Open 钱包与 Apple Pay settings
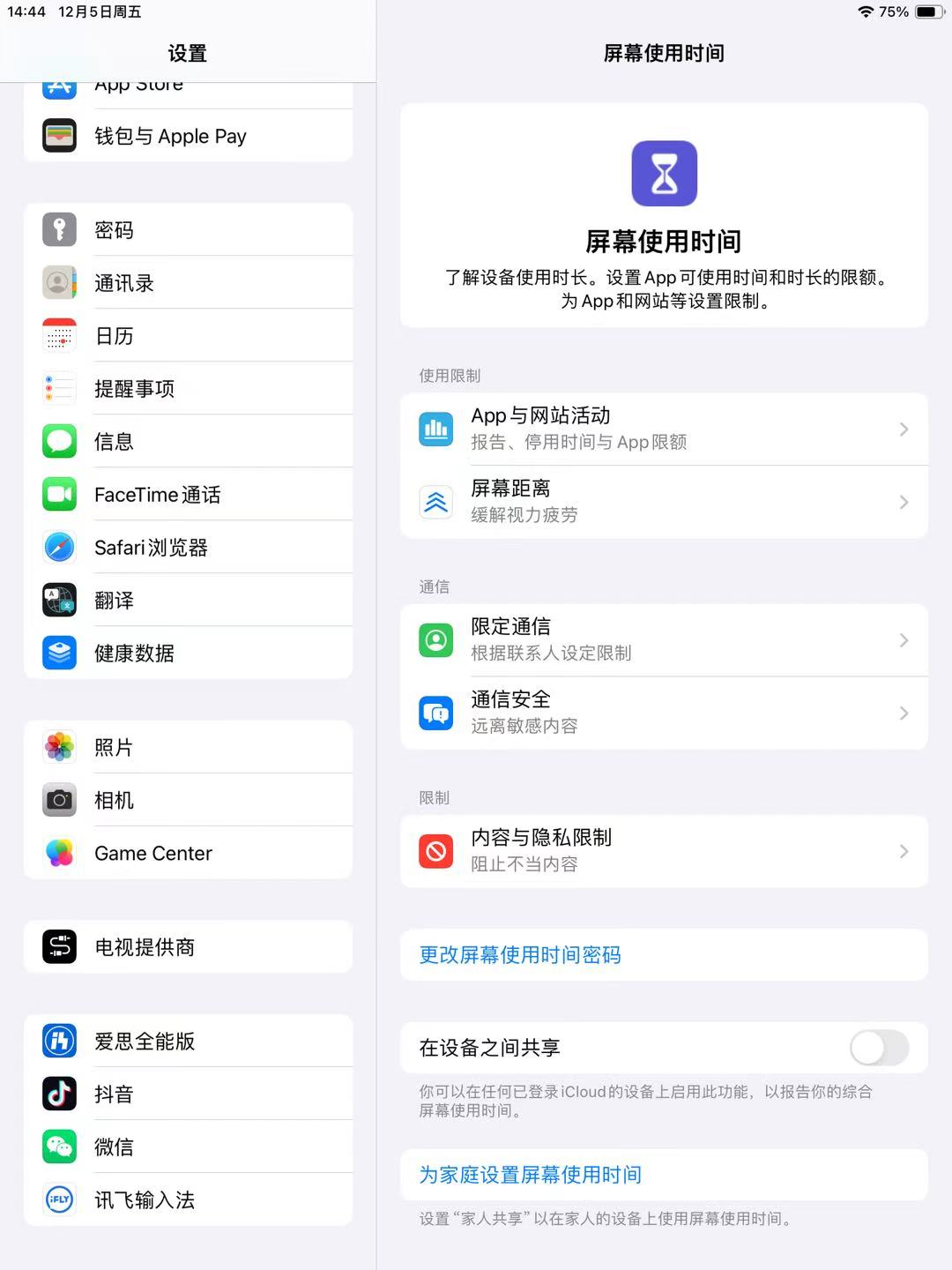 coord(188,136)
